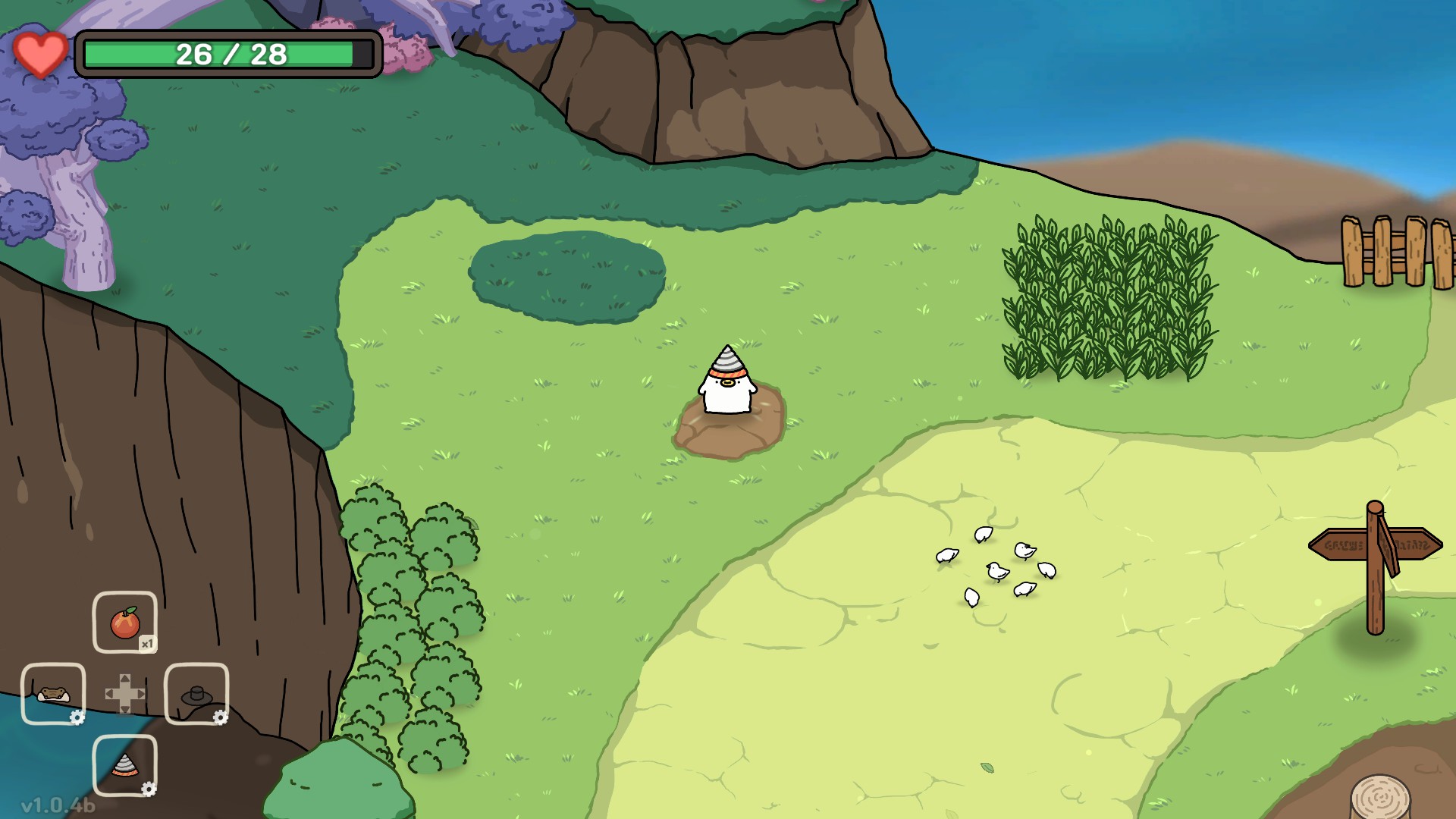Select the frog hat slot
1456x819 pixels.
53,694
